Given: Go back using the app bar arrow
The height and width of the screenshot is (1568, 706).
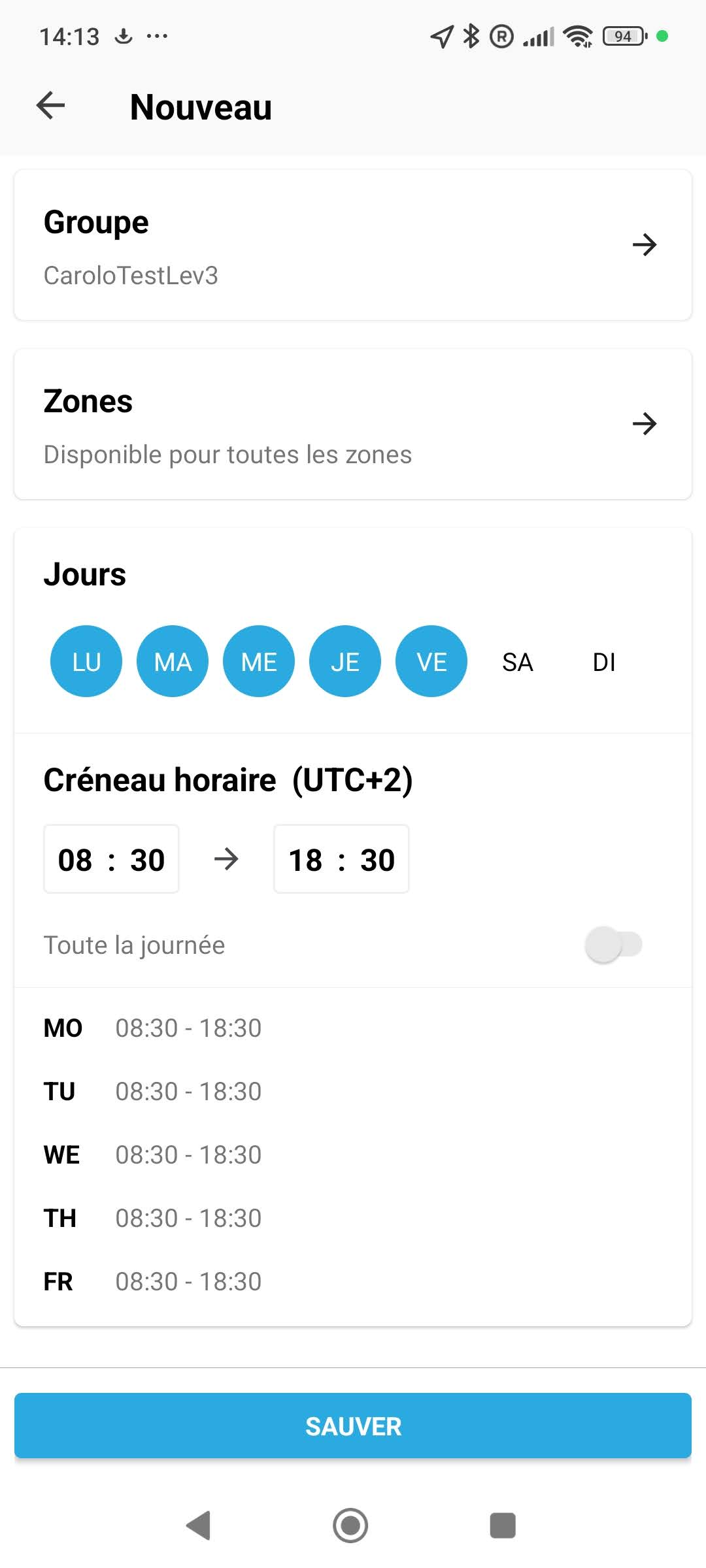Looking at the screenshot, I should (51, 106).
